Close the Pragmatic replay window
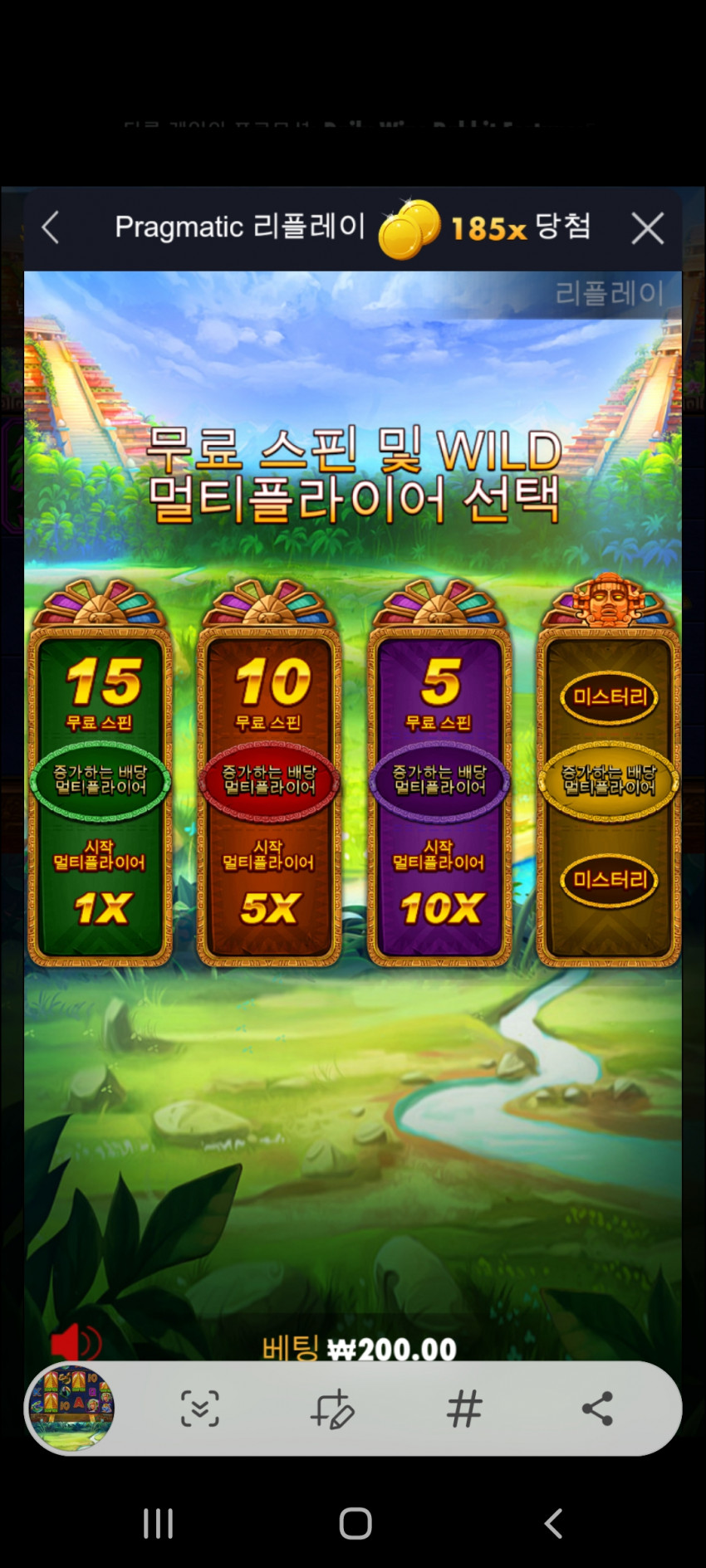Viewport: 706px width, 1568px height. [x=647, y=228]
